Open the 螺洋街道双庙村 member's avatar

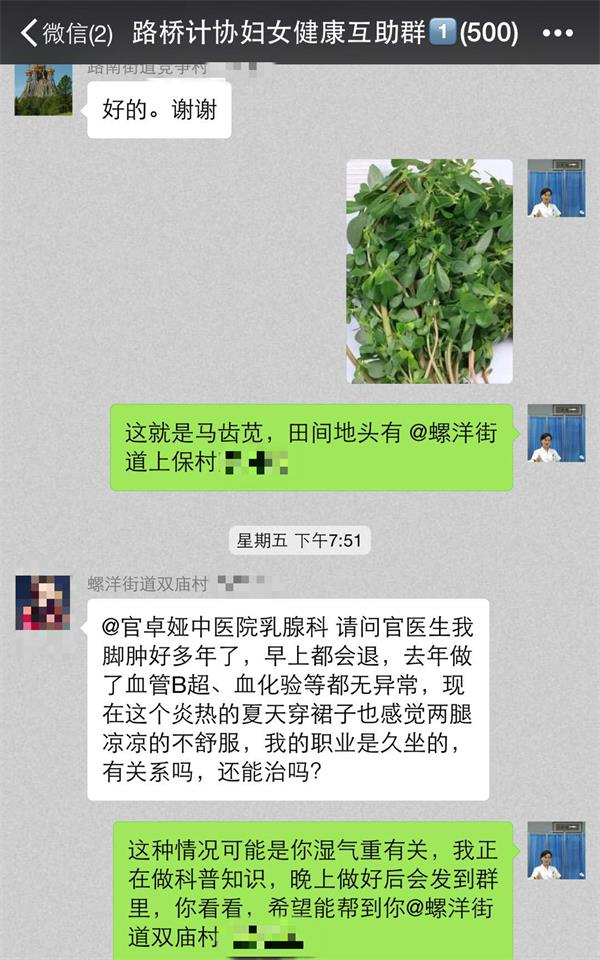click(x=43, y=603)
